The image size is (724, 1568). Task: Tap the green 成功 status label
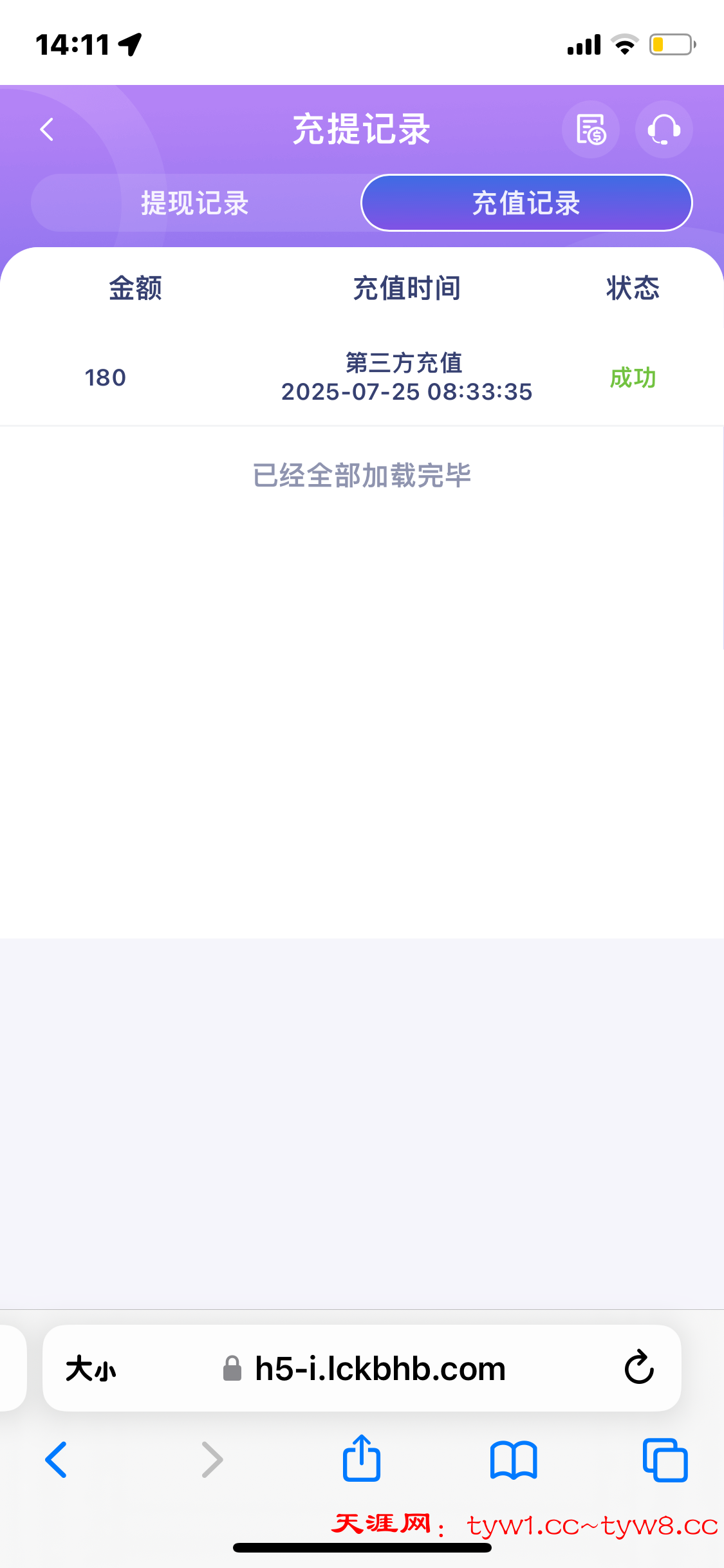point(633,378)
